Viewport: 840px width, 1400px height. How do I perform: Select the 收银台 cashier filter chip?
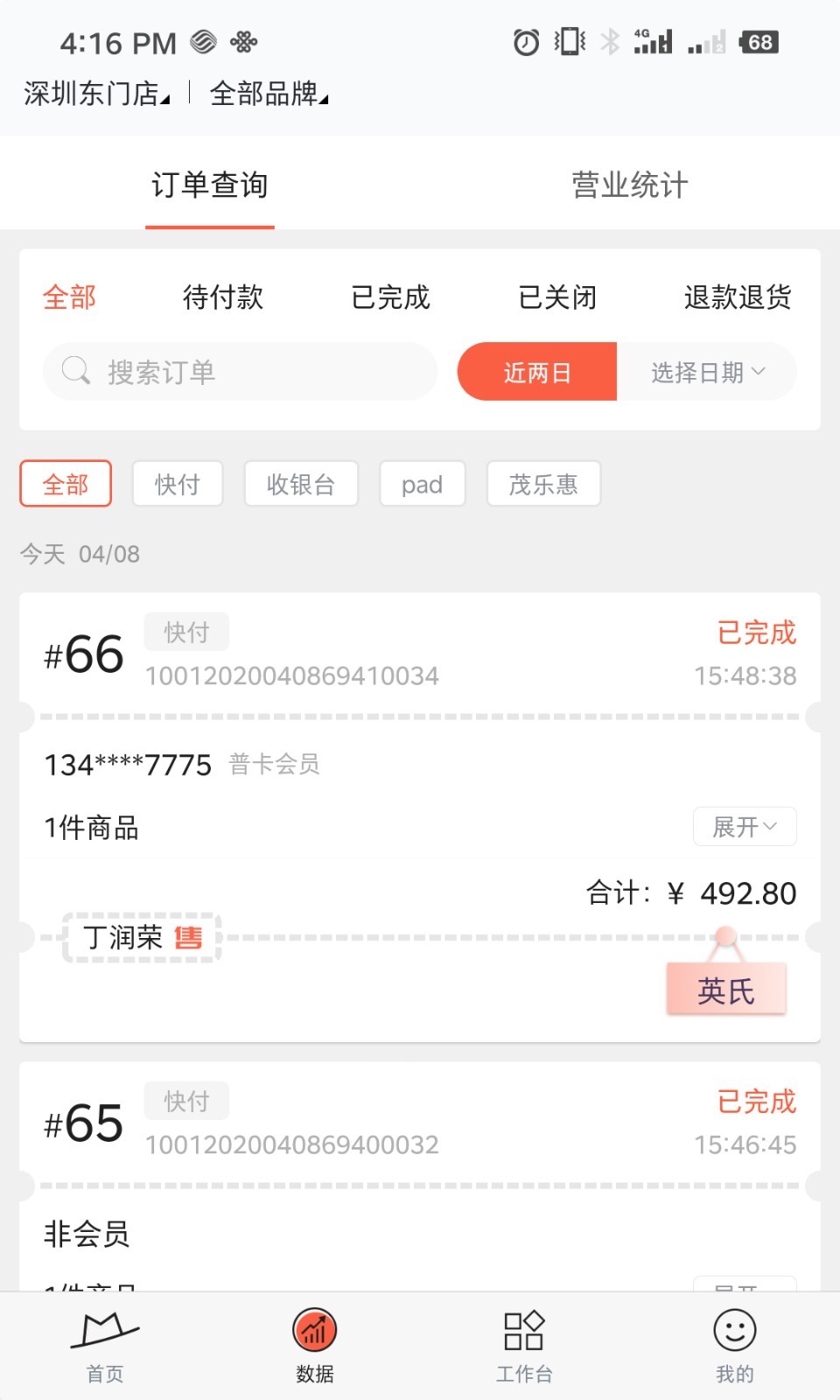click(301, 484)
